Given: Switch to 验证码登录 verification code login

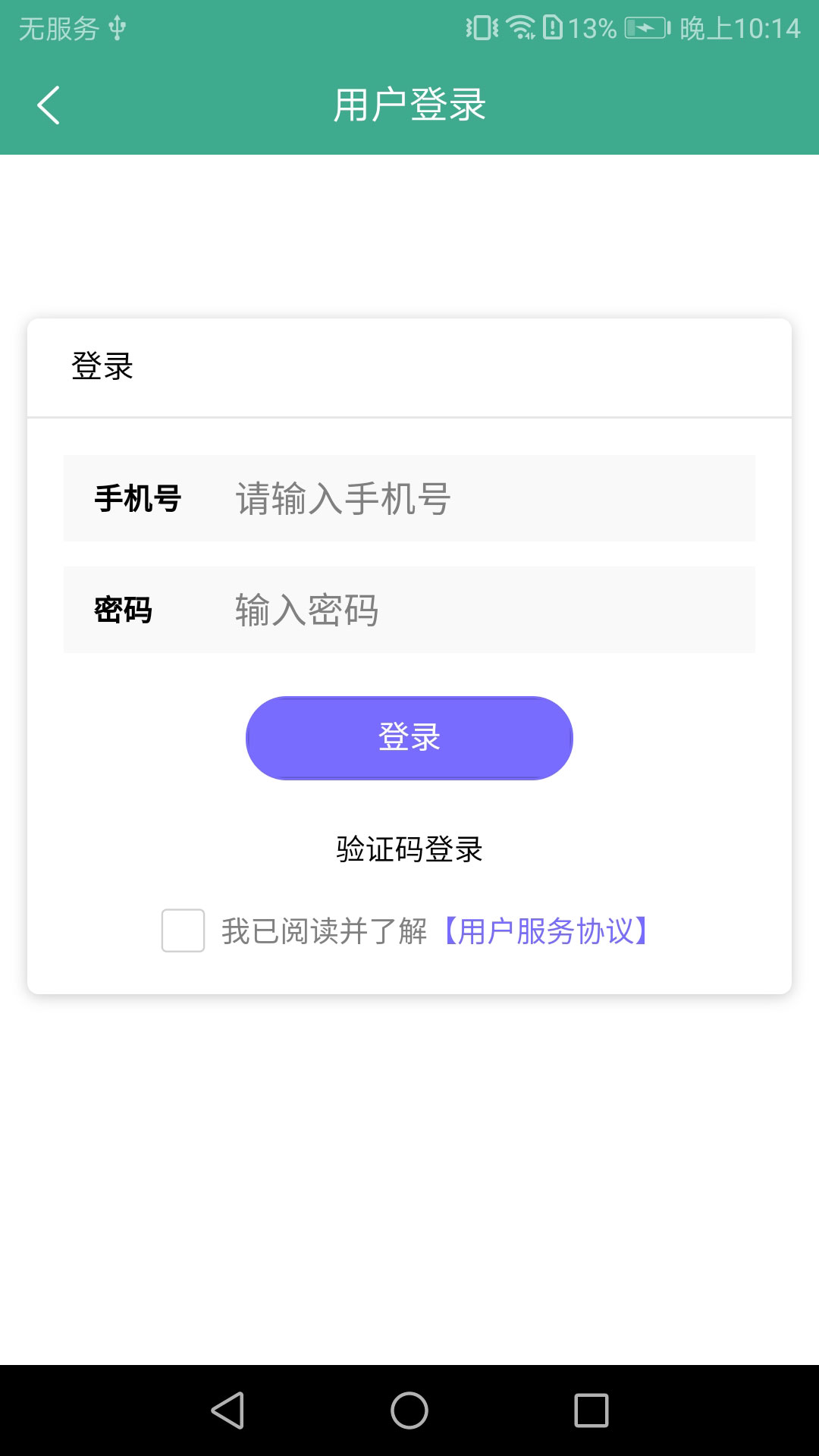Looking at the screenshot, I should point(409,849).
